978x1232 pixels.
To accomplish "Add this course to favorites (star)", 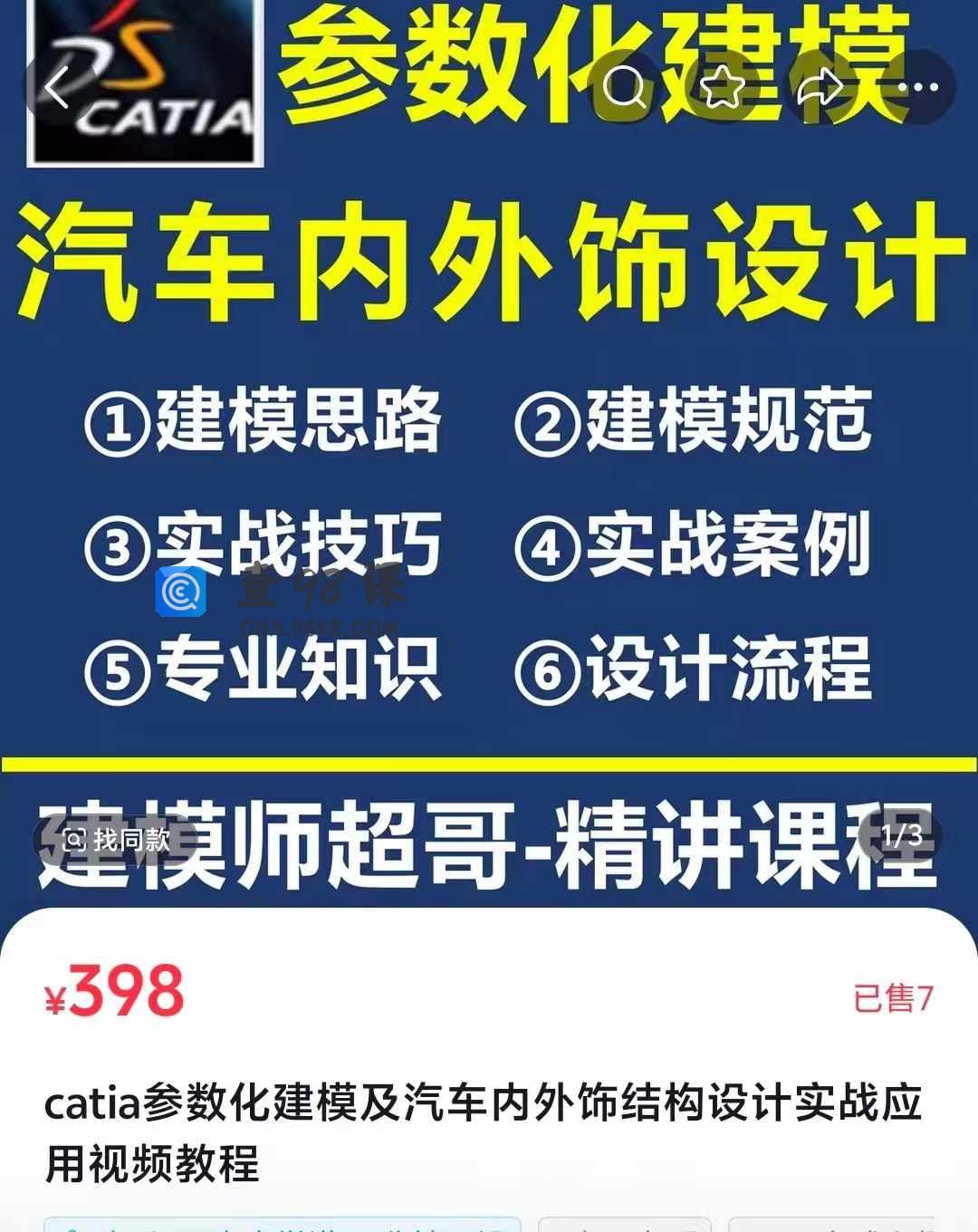I will click(723, 88).
